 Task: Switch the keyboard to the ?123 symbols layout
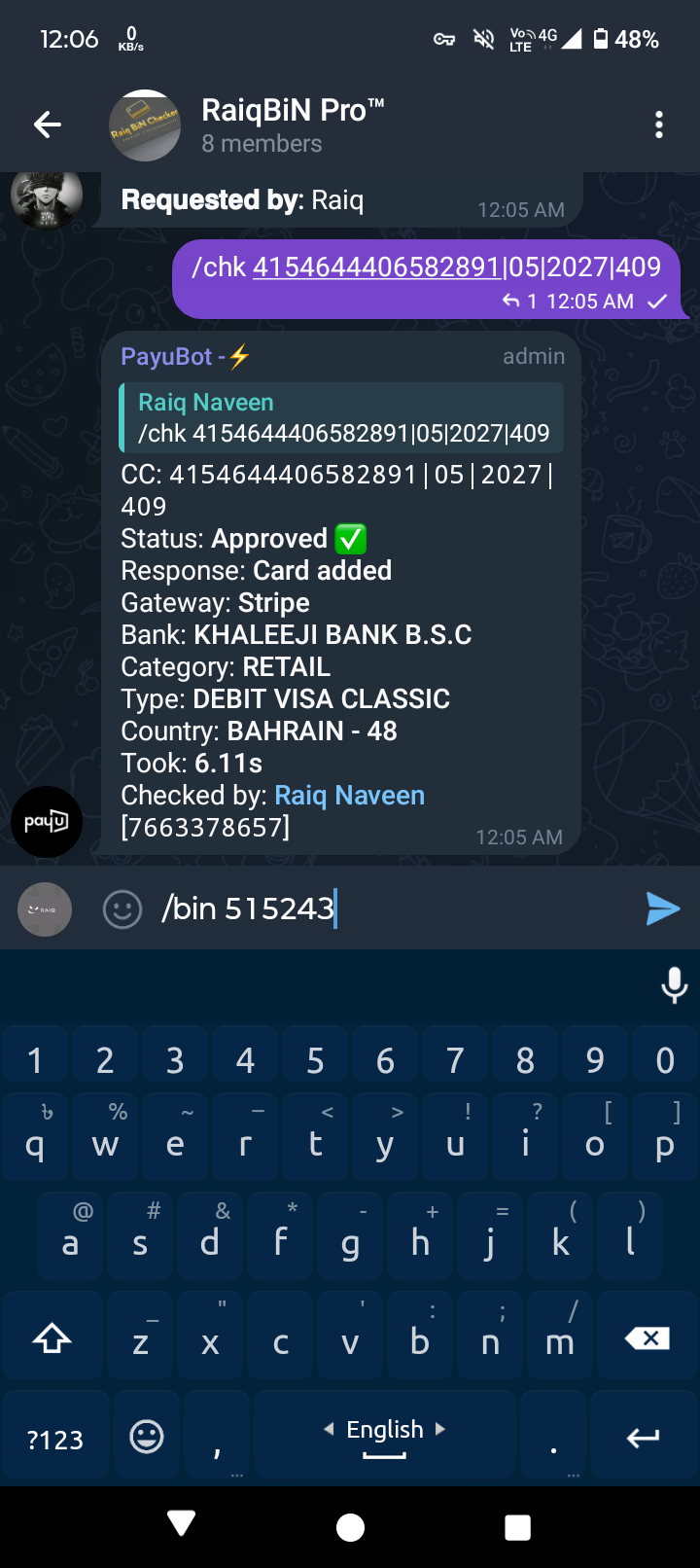click(55, 1440)
